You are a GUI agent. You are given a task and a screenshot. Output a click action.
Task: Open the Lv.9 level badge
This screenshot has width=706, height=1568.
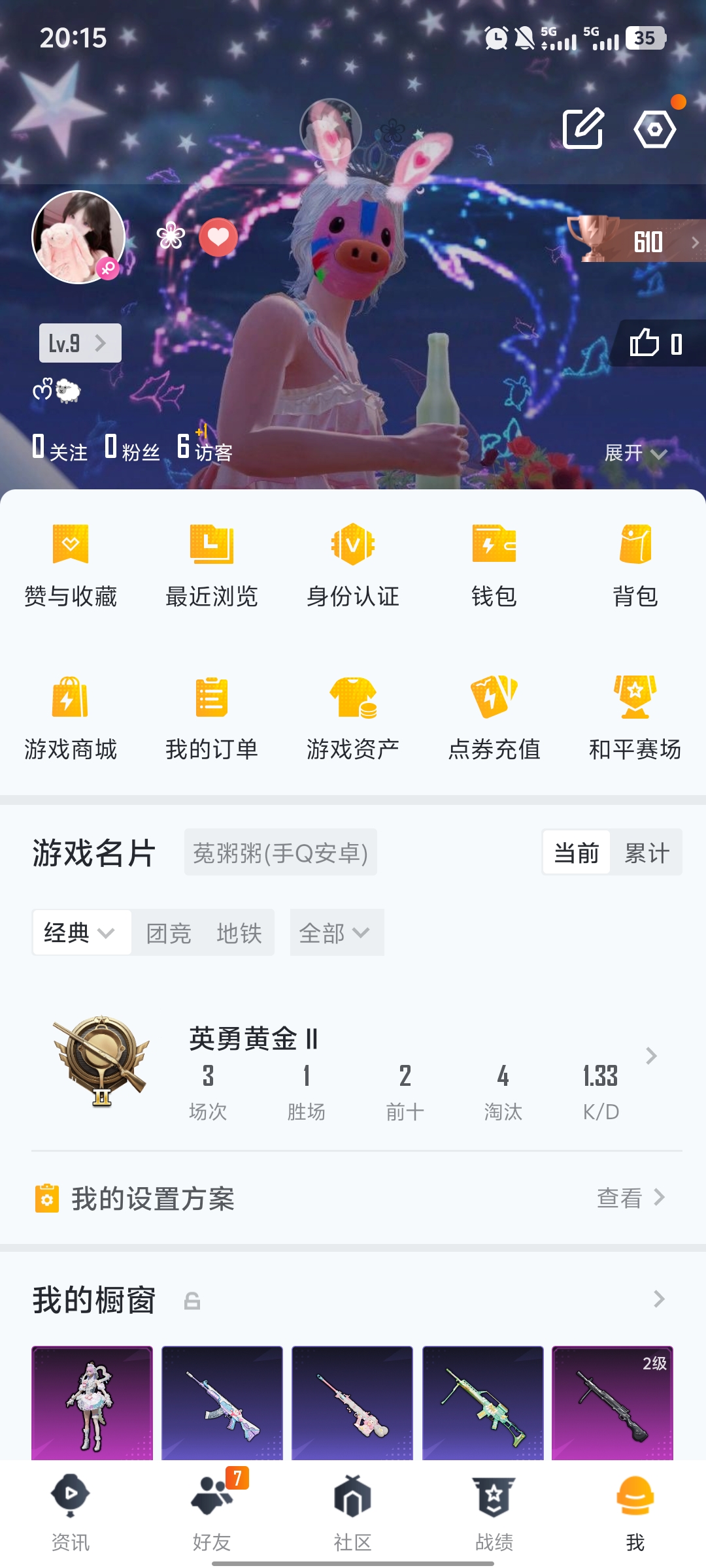click(80, 343)
